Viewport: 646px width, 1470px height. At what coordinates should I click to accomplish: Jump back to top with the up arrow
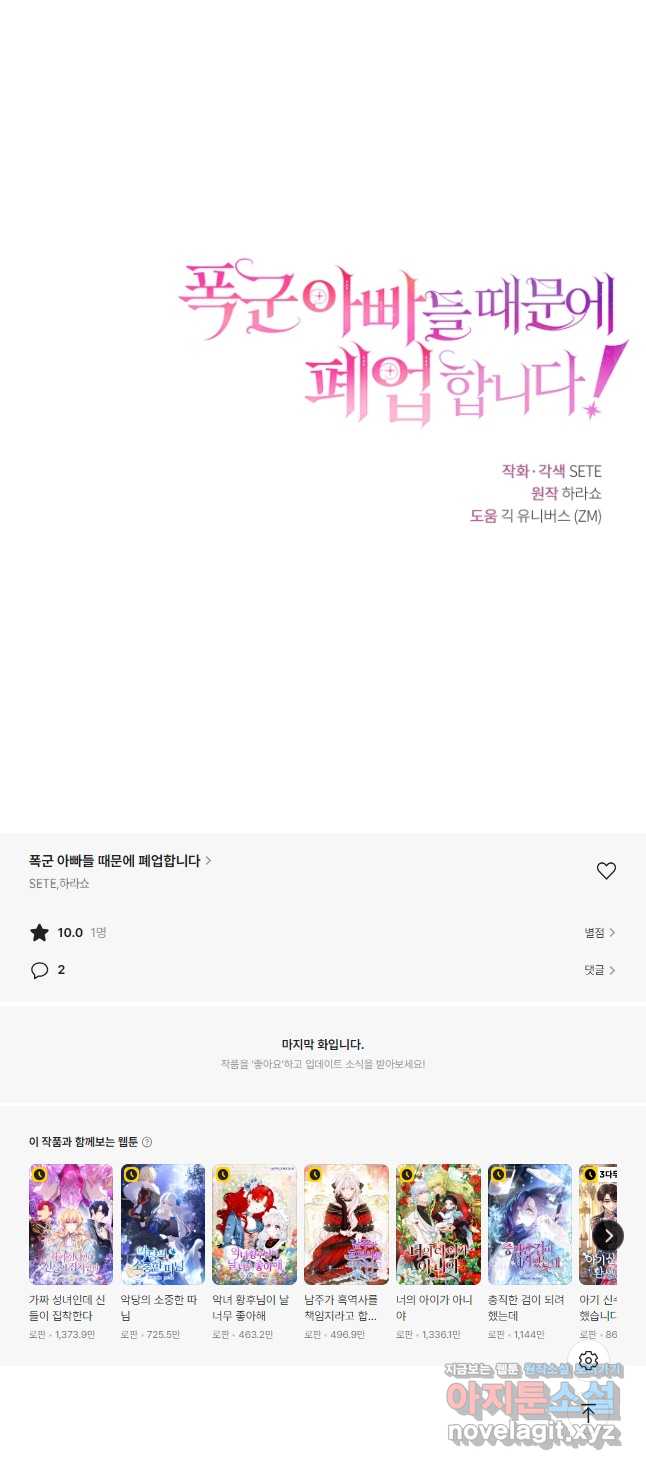(588, 1413)
